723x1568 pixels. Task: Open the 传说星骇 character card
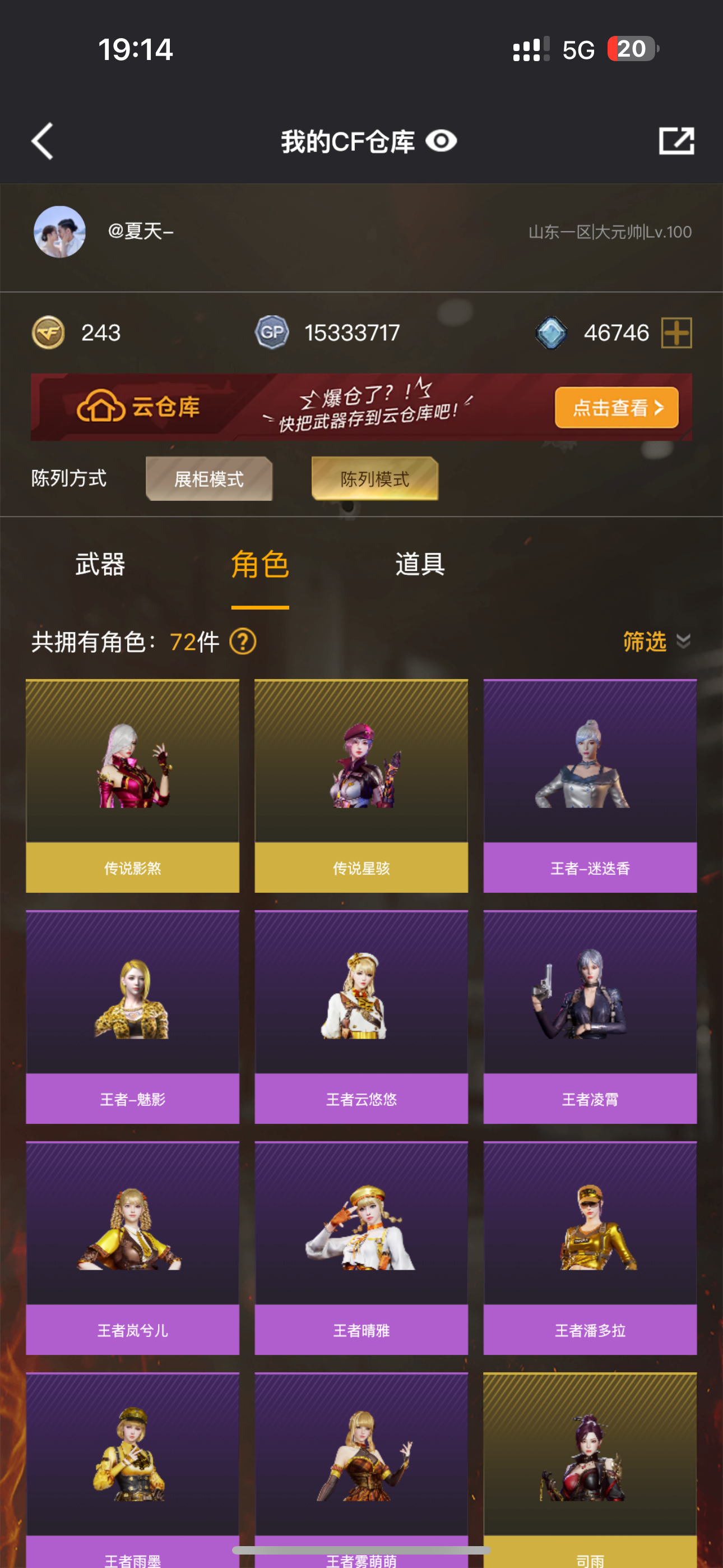pyautogui.click(x=361, y=785)
